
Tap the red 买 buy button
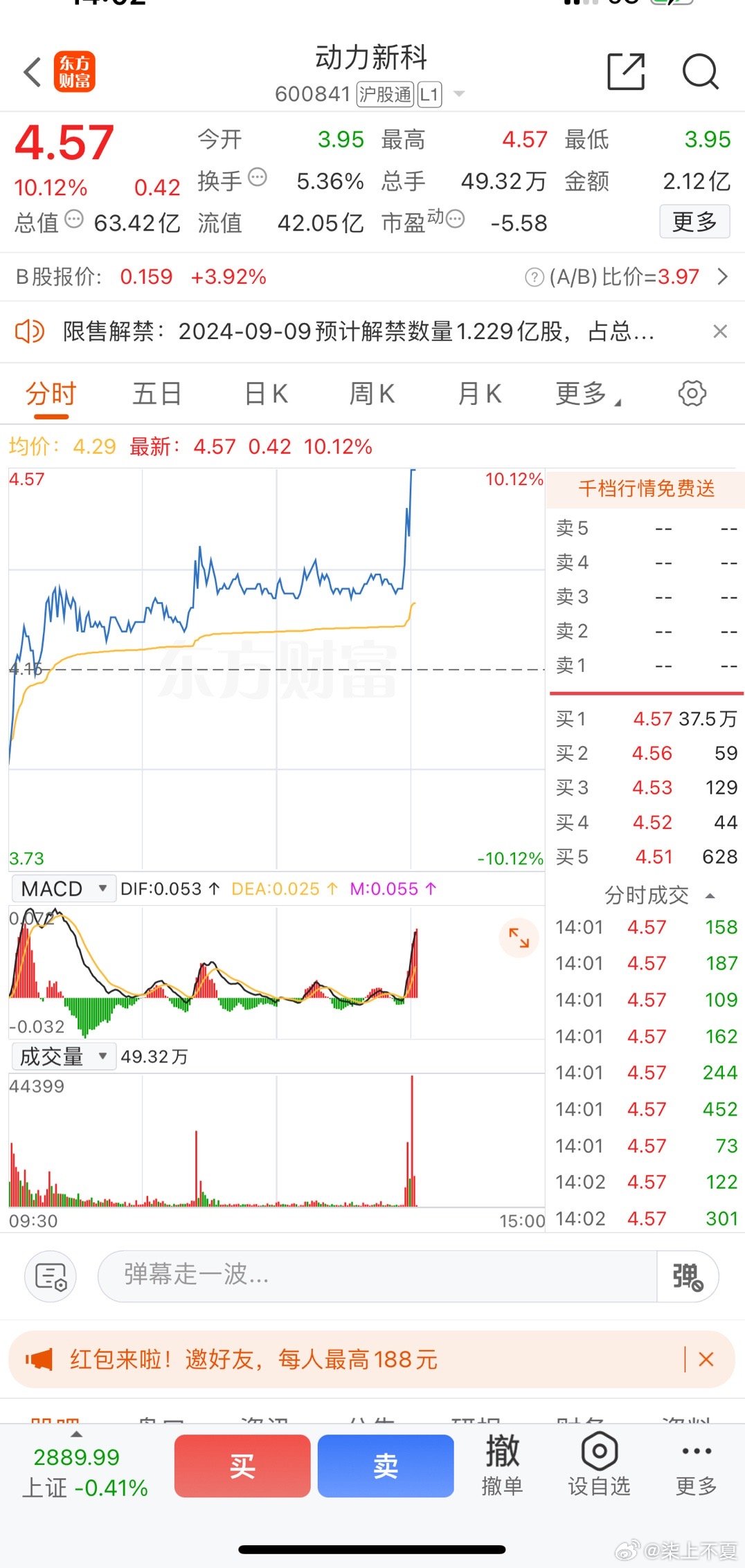click(242, 1466)
